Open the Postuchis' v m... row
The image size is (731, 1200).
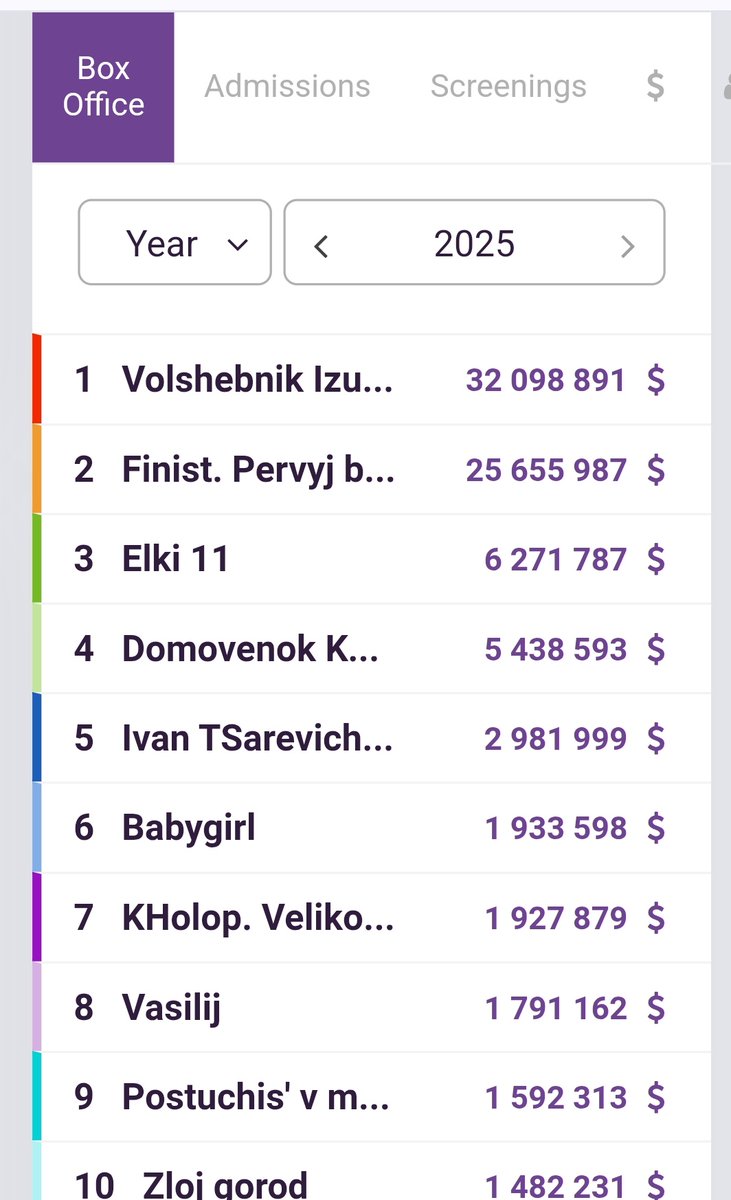tap(372, 1096)
